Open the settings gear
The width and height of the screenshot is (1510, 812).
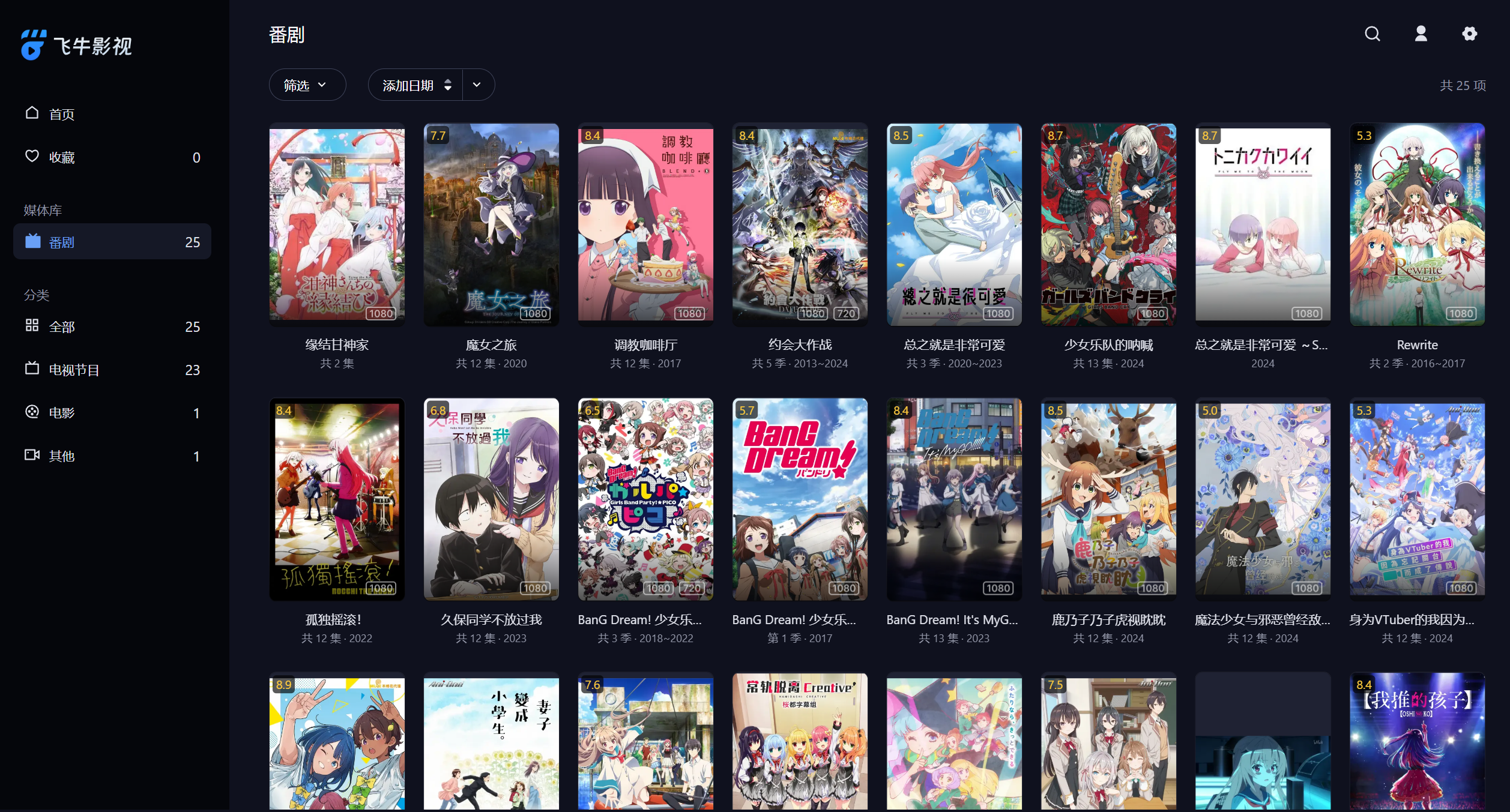click(1469, 34)
